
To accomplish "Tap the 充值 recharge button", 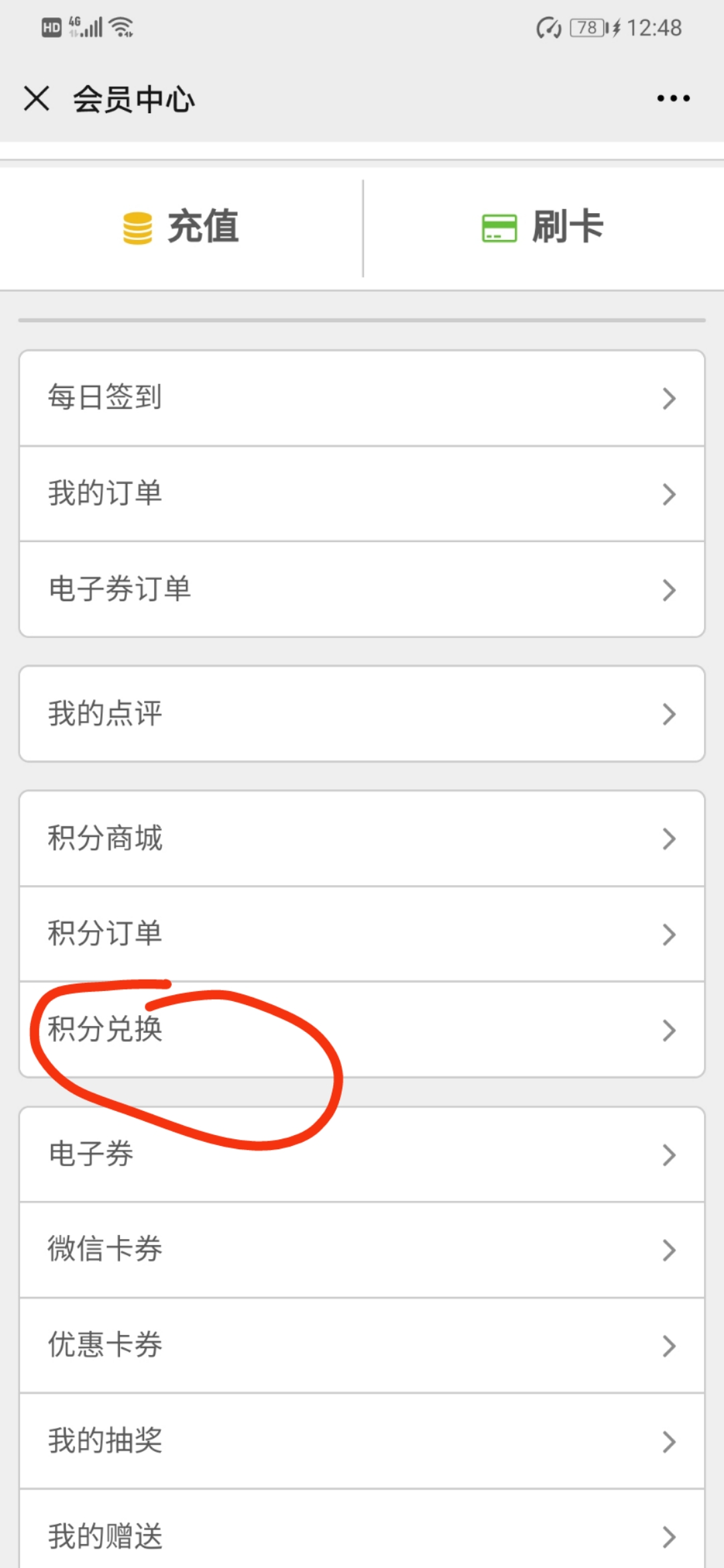I will pyautogui.click(x=181, y=226).
